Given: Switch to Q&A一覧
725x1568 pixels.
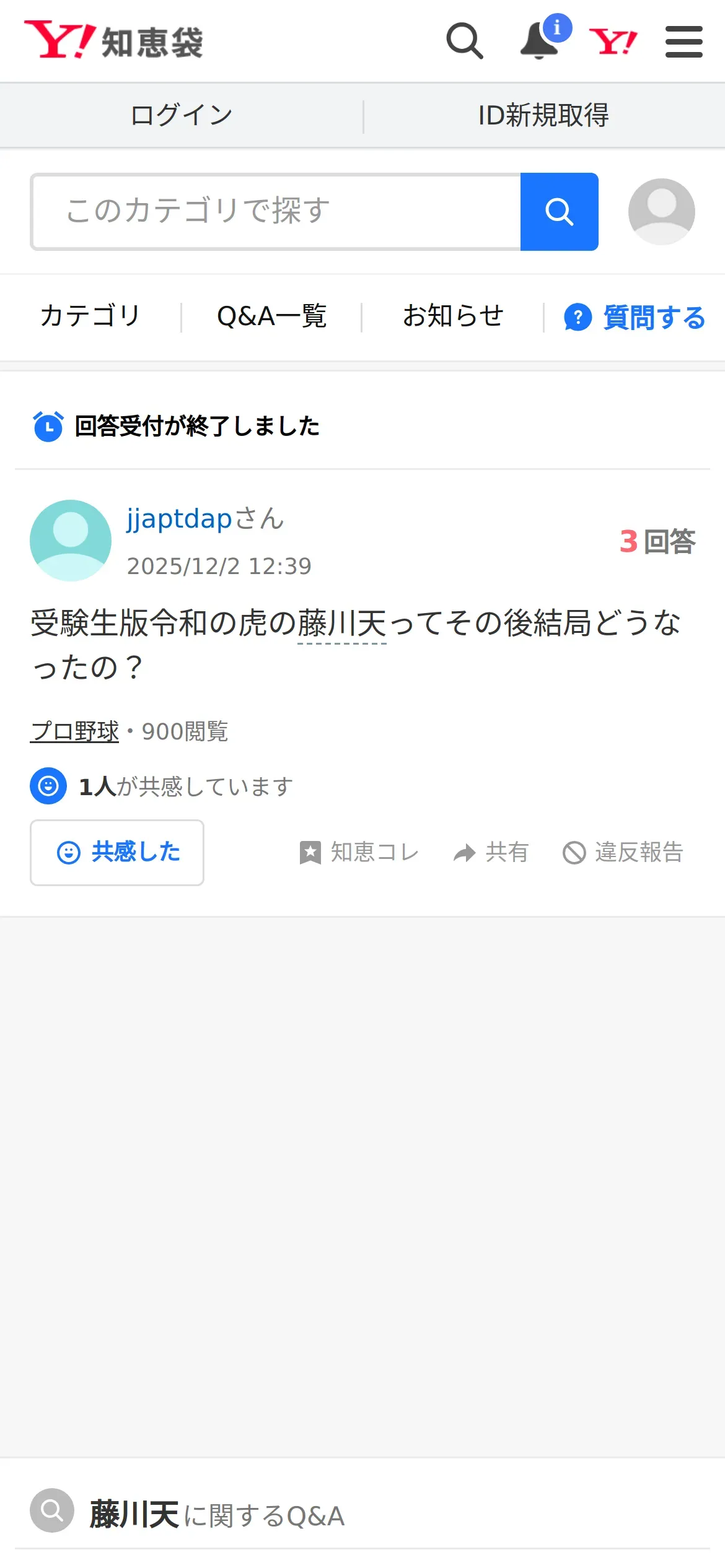Looking at the screenshot, I should click(x=271, y=316).
